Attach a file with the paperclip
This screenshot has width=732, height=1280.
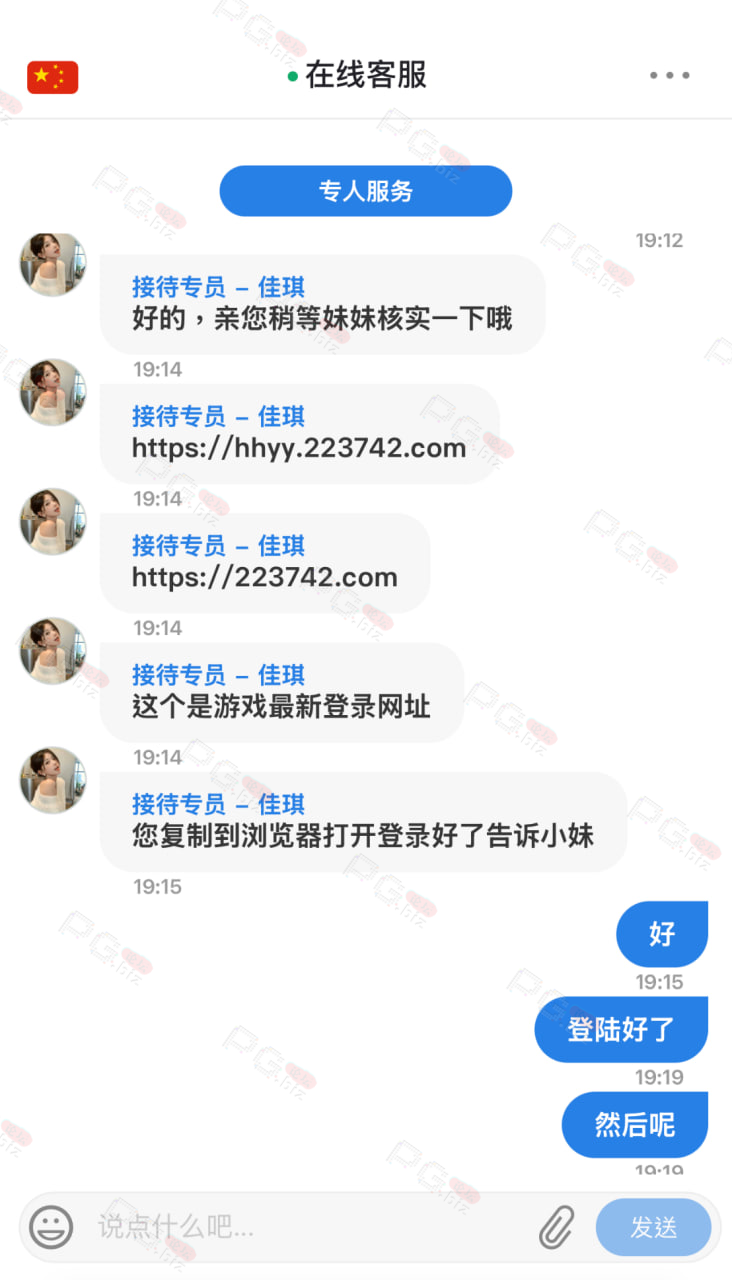click(x=557, y=1227)
